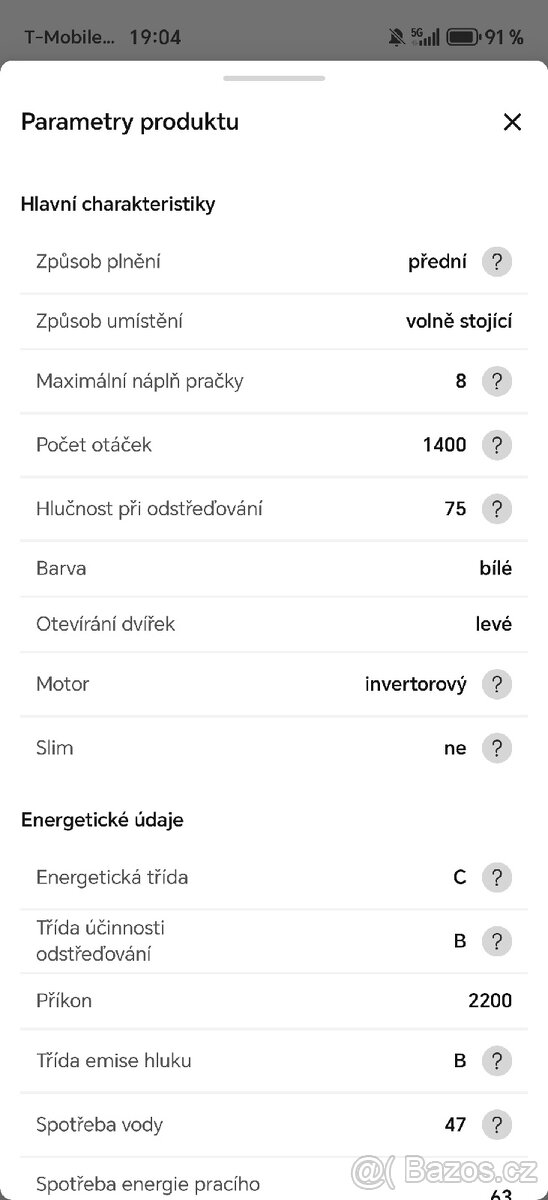The height and width of the screenshot is (1200, 548).
Task: Close the Parametry produktu sheet
Action: (x=512, y=122)
